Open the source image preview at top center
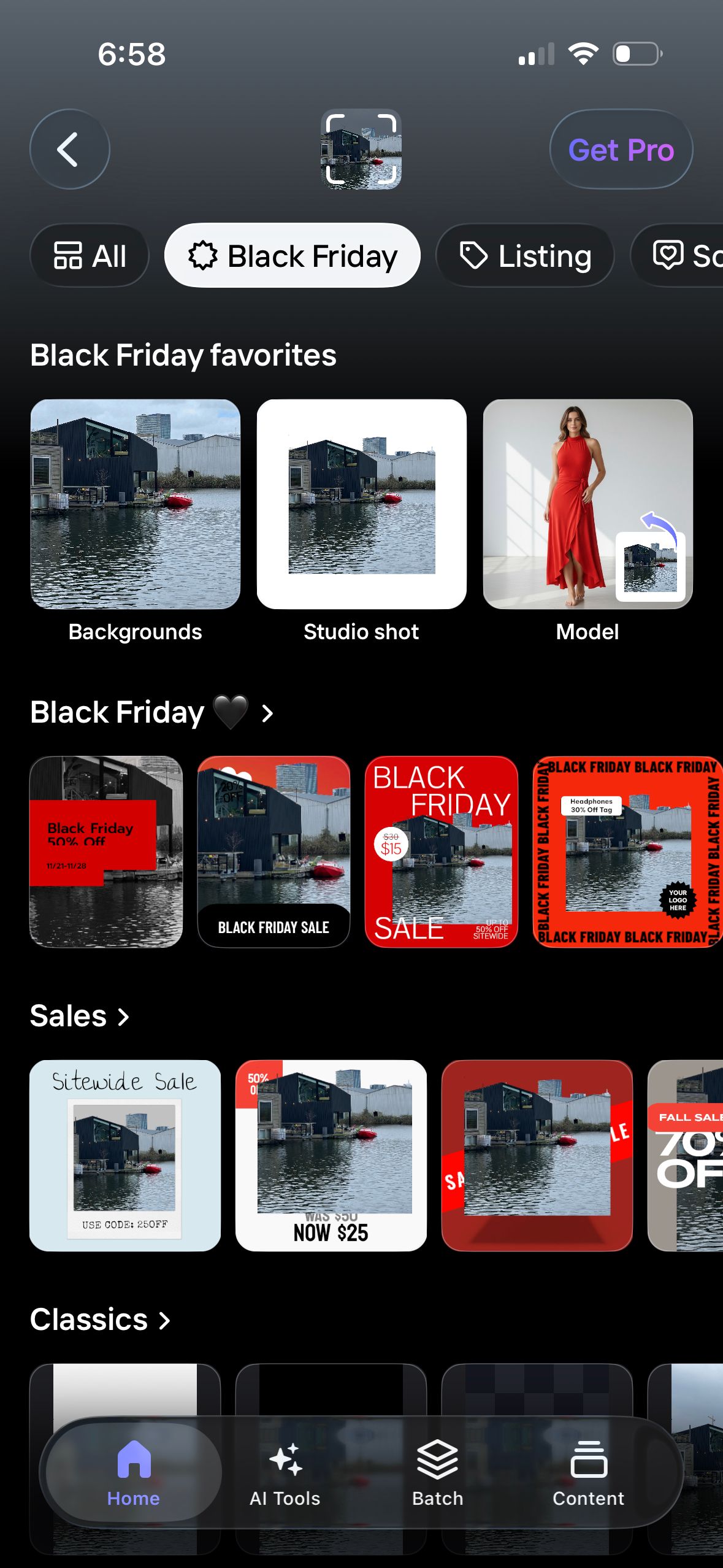The height and width of the screenshot is (1568, 723). pyautogui.click(x=361, y=149)
